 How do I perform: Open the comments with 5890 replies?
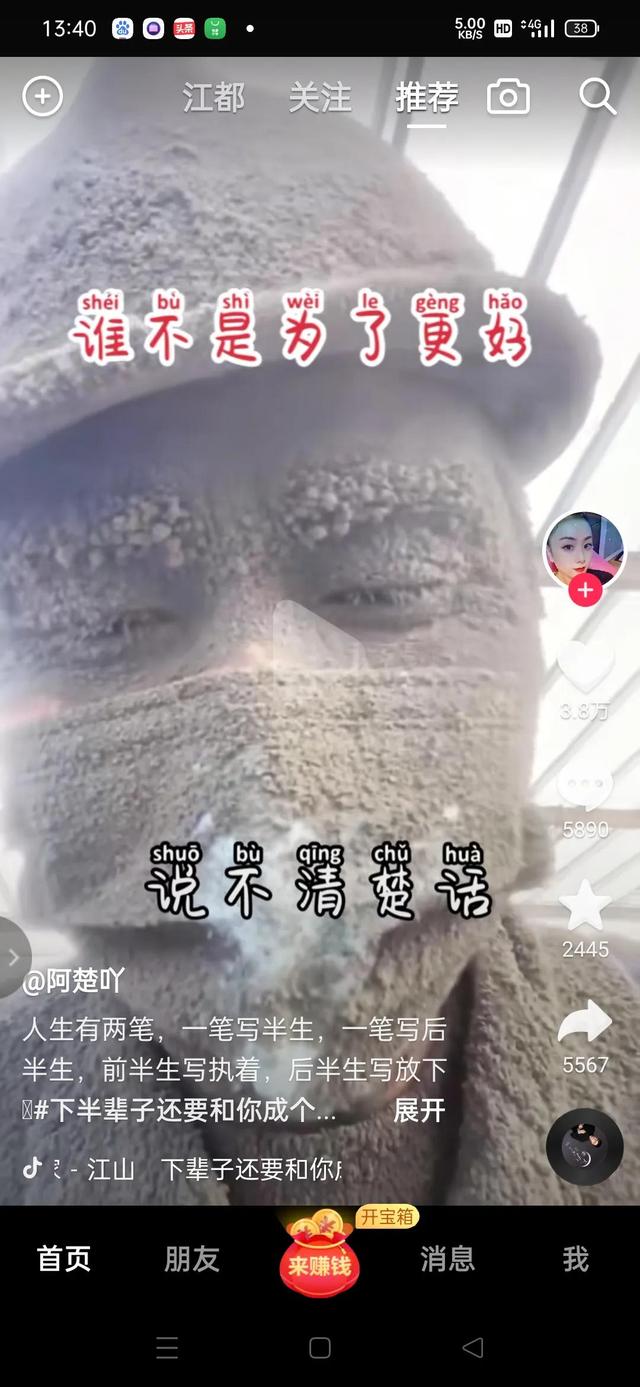[585, 787]
